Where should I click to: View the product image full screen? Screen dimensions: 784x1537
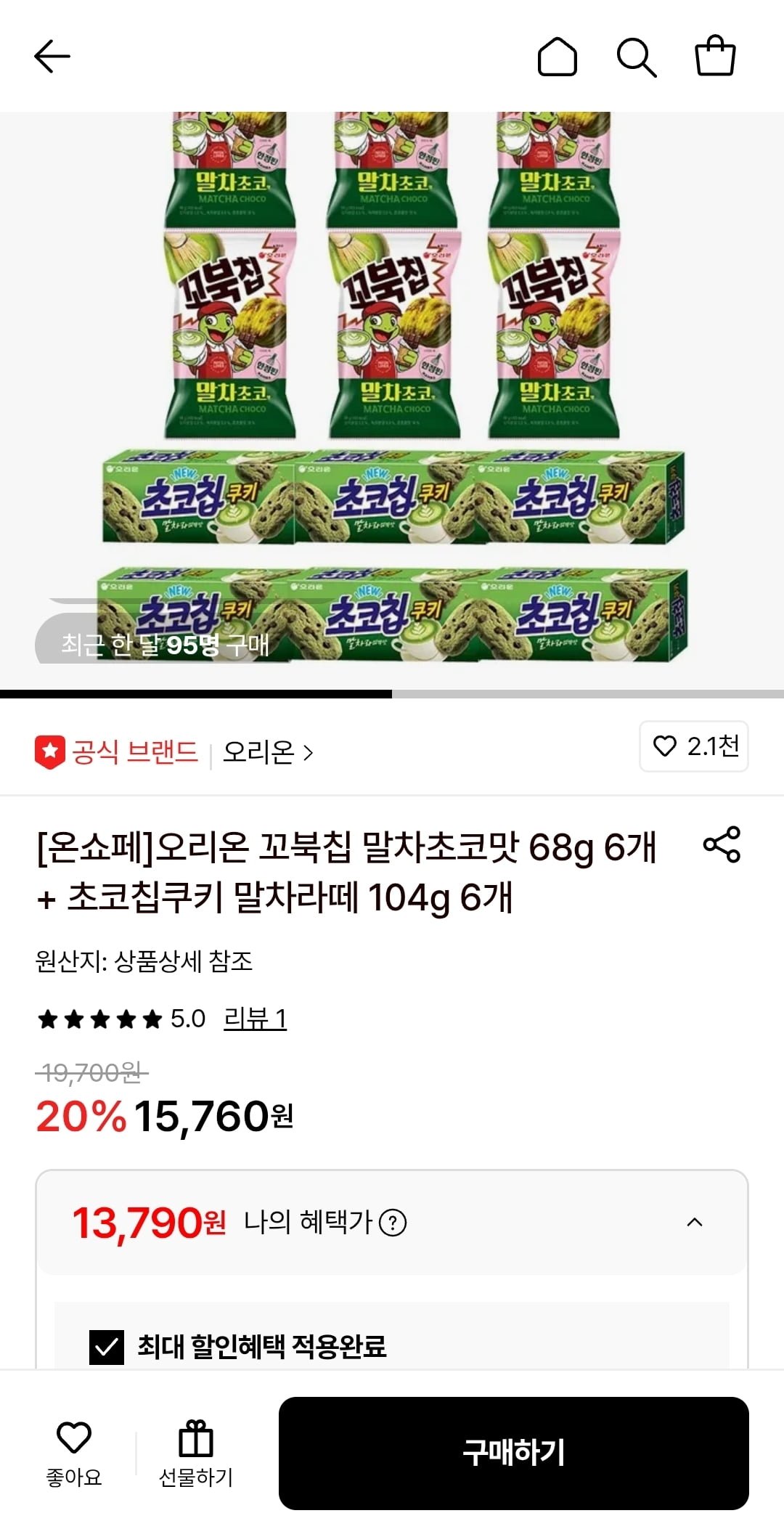pos(392,399)
